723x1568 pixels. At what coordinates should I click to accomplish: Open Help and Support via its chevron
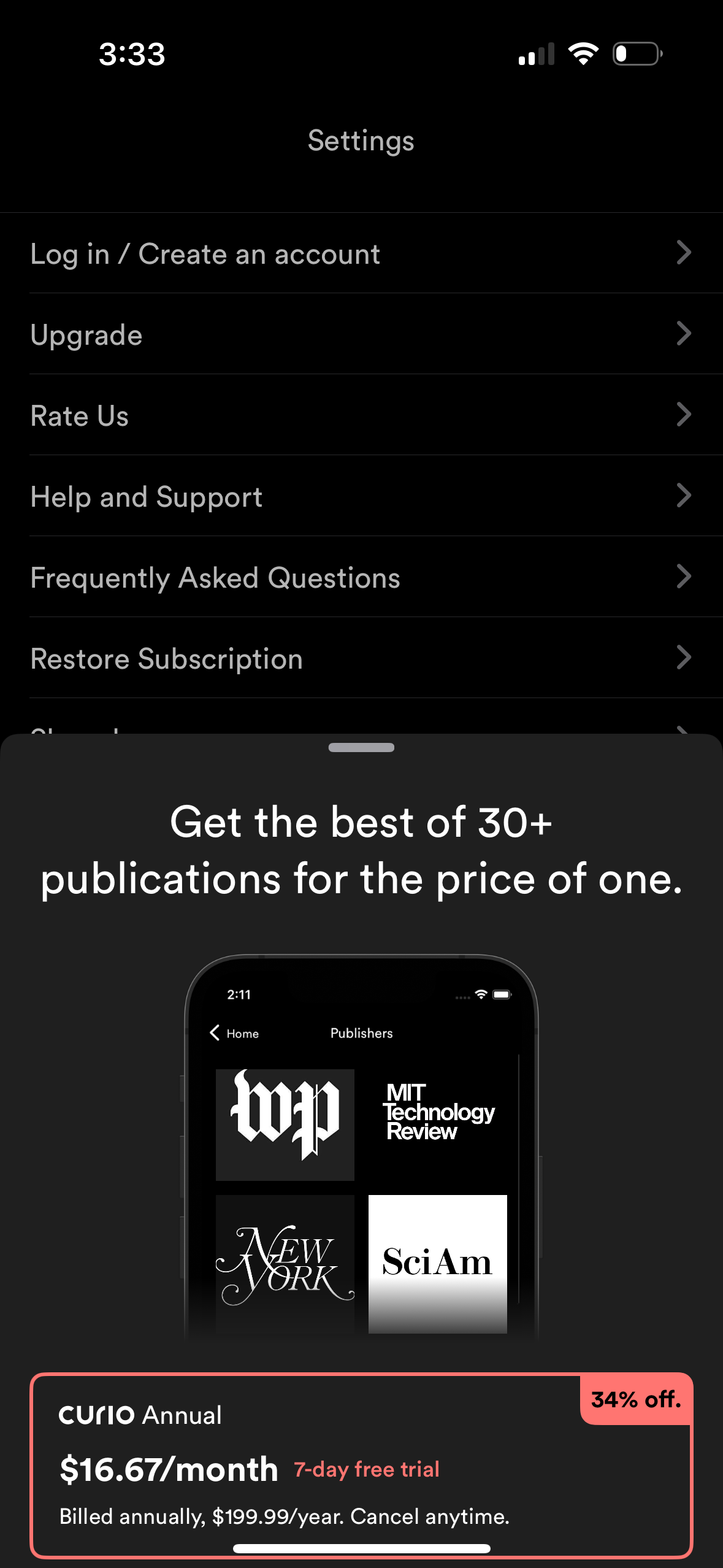click(x=683, y=496)
